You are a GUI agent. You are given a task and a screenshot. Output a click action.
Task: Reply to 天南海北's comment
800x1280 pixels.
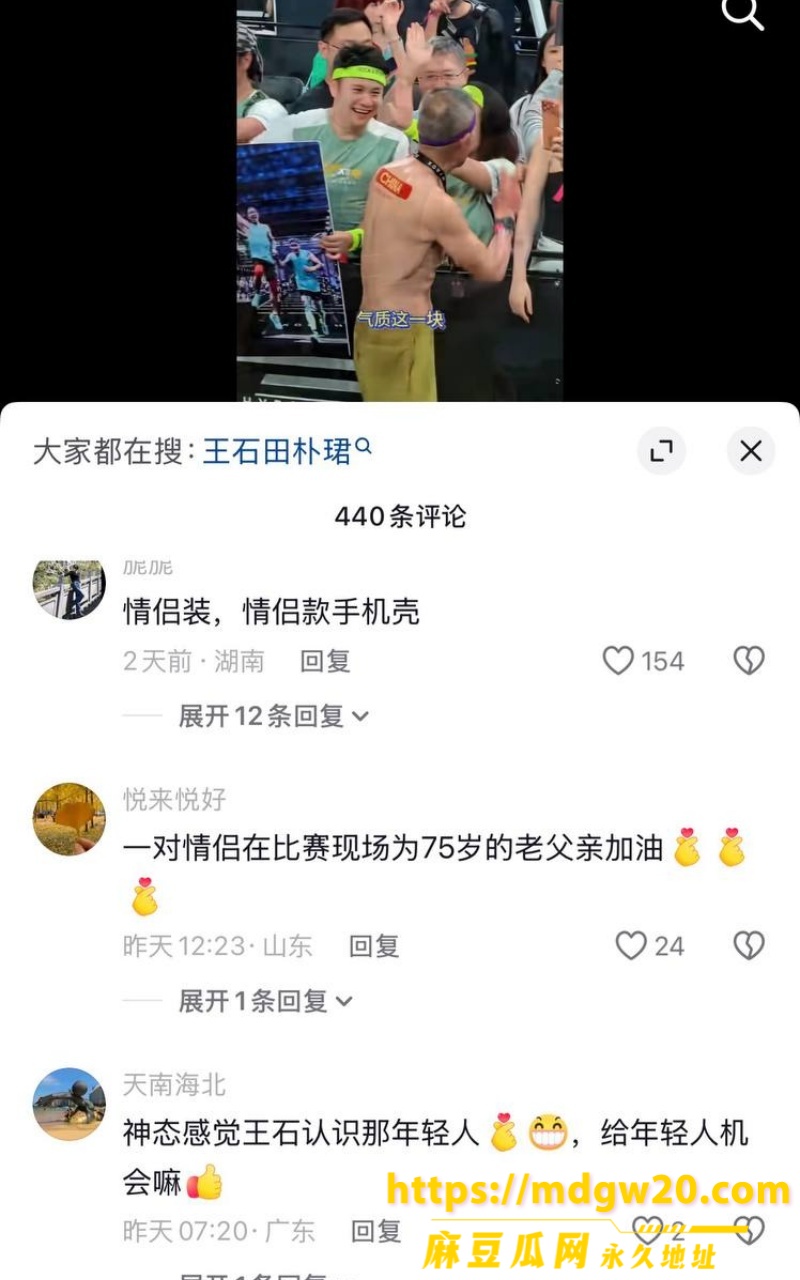click(376, 1231)
